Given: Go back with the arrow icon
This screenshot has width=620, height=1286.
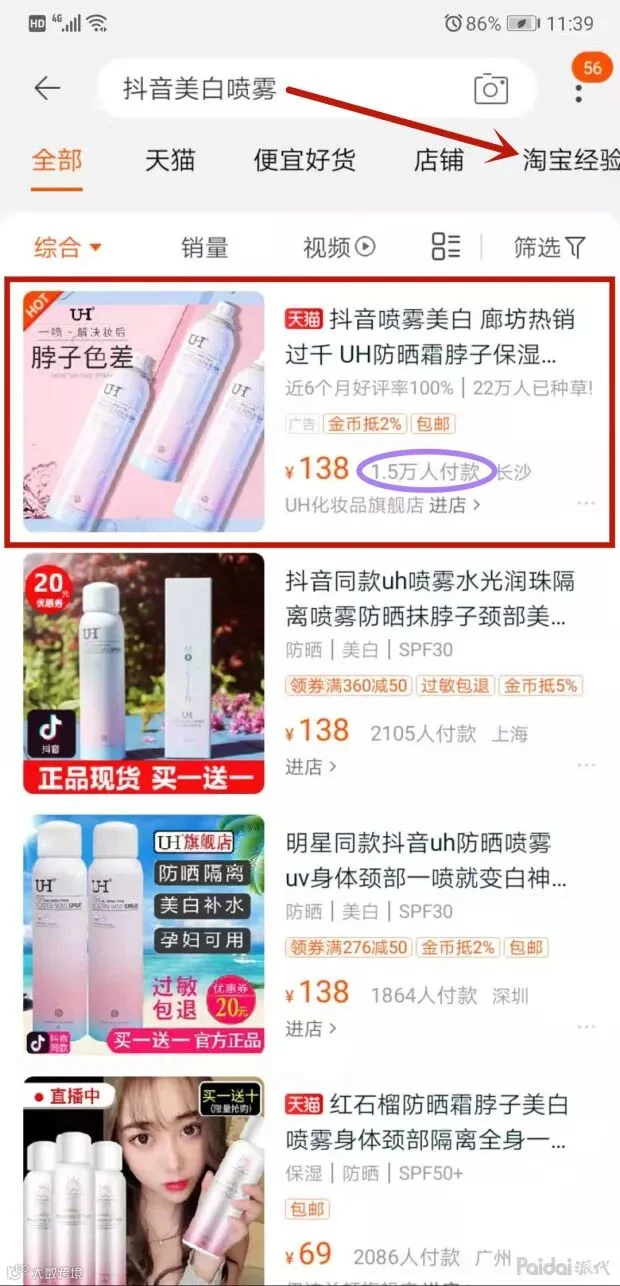Looking at the screenshot, I should coord(47,88).
